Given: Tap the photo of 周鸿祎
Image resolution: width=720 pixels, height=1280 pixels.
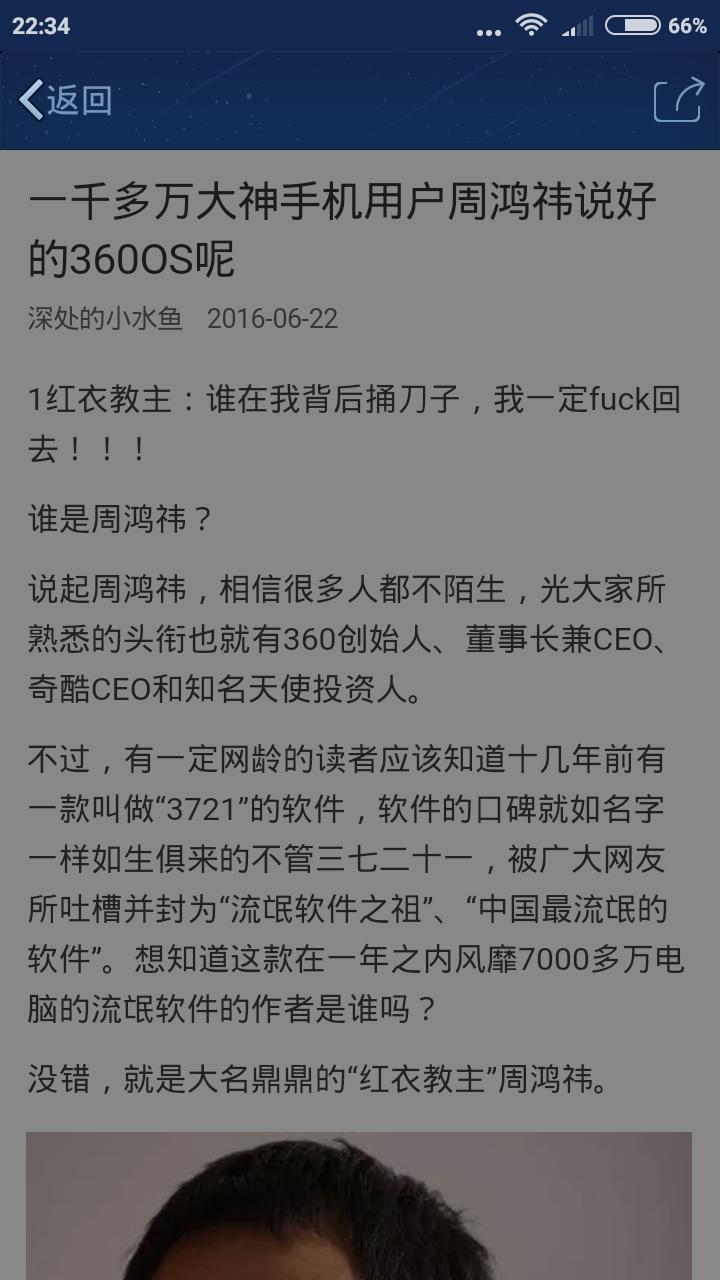Looking at the screenshot, I should pyautogui.click(x=360, y=1200).
